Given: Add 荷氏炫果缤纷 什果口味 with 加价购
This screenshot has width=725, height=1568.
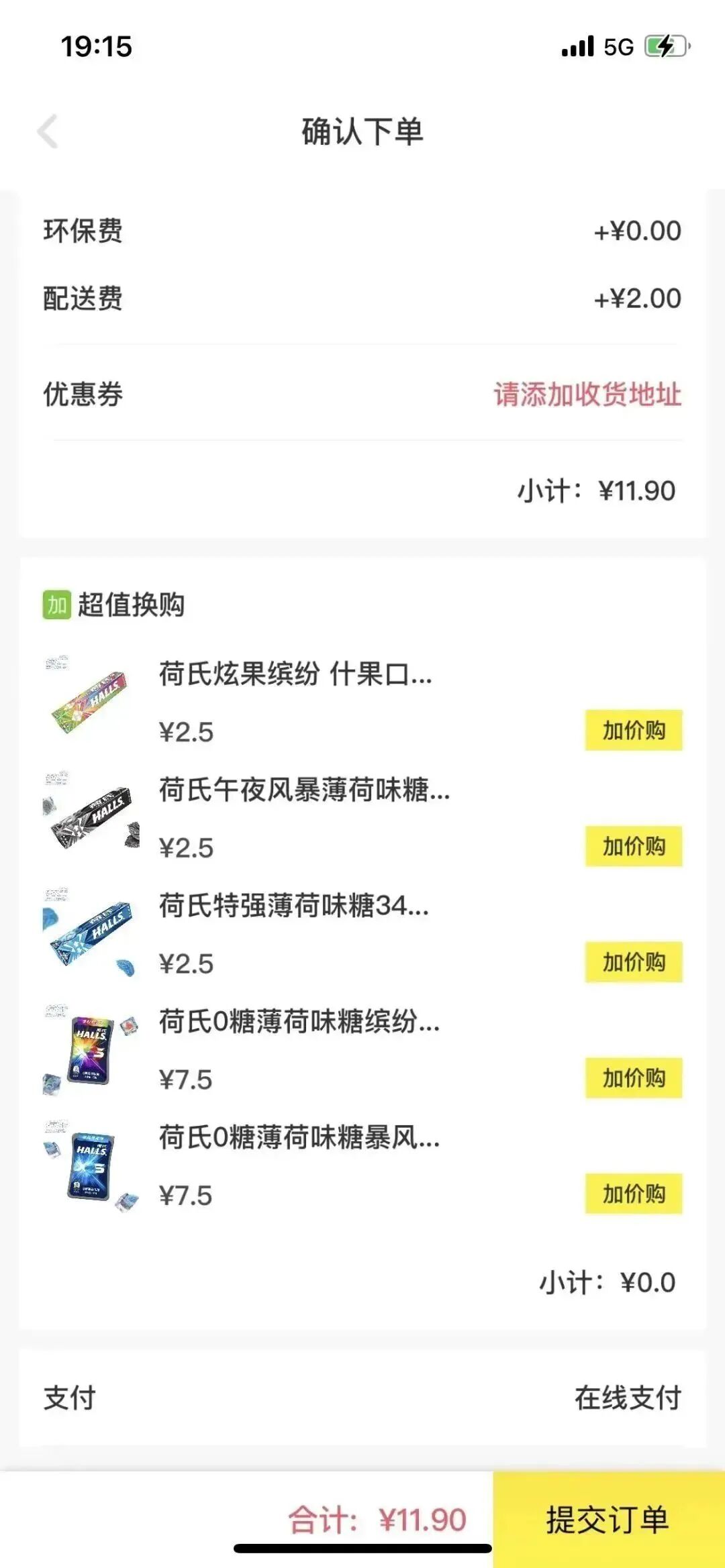Looking at the screenshot, I should tap(633, 730).
